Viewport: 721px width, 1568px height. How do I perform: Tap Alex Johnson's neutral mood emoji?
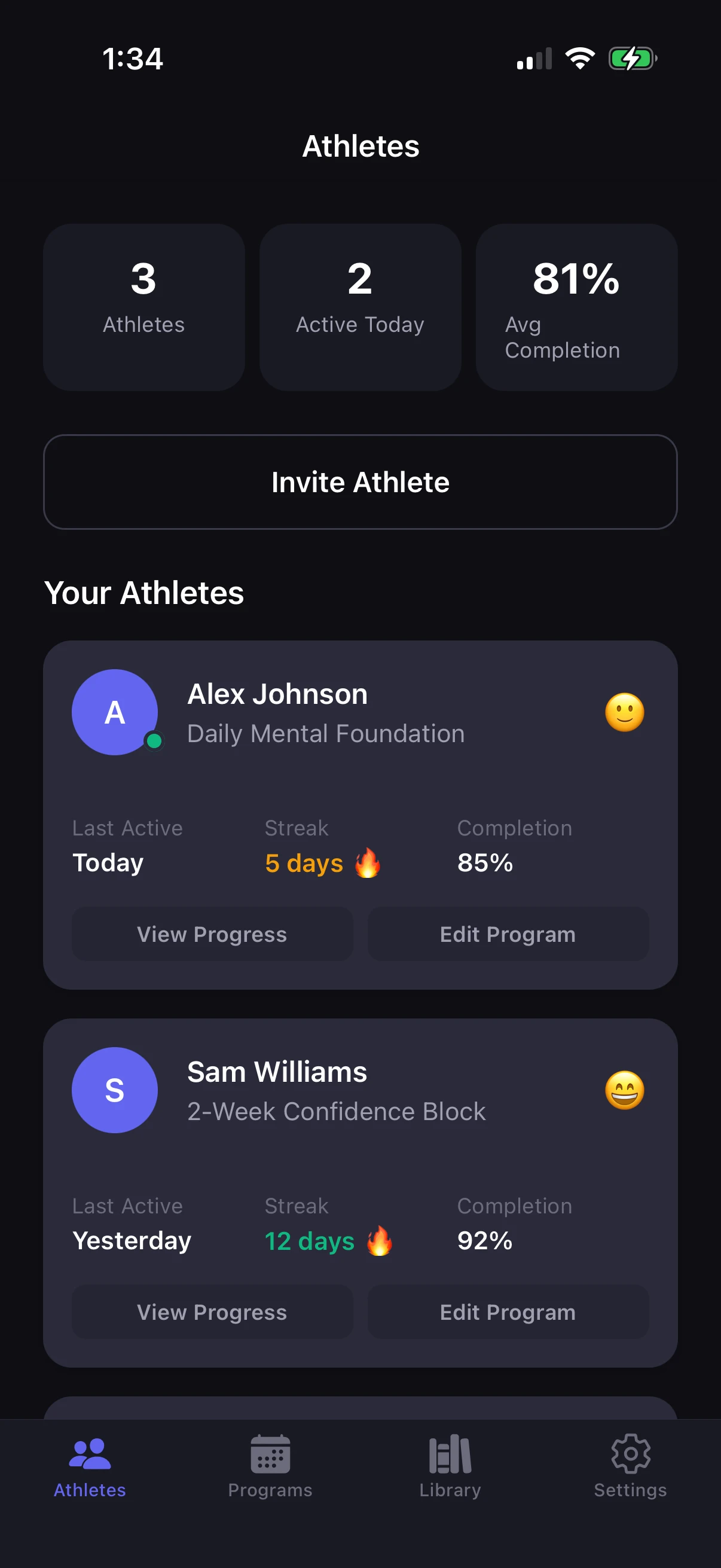624,713
